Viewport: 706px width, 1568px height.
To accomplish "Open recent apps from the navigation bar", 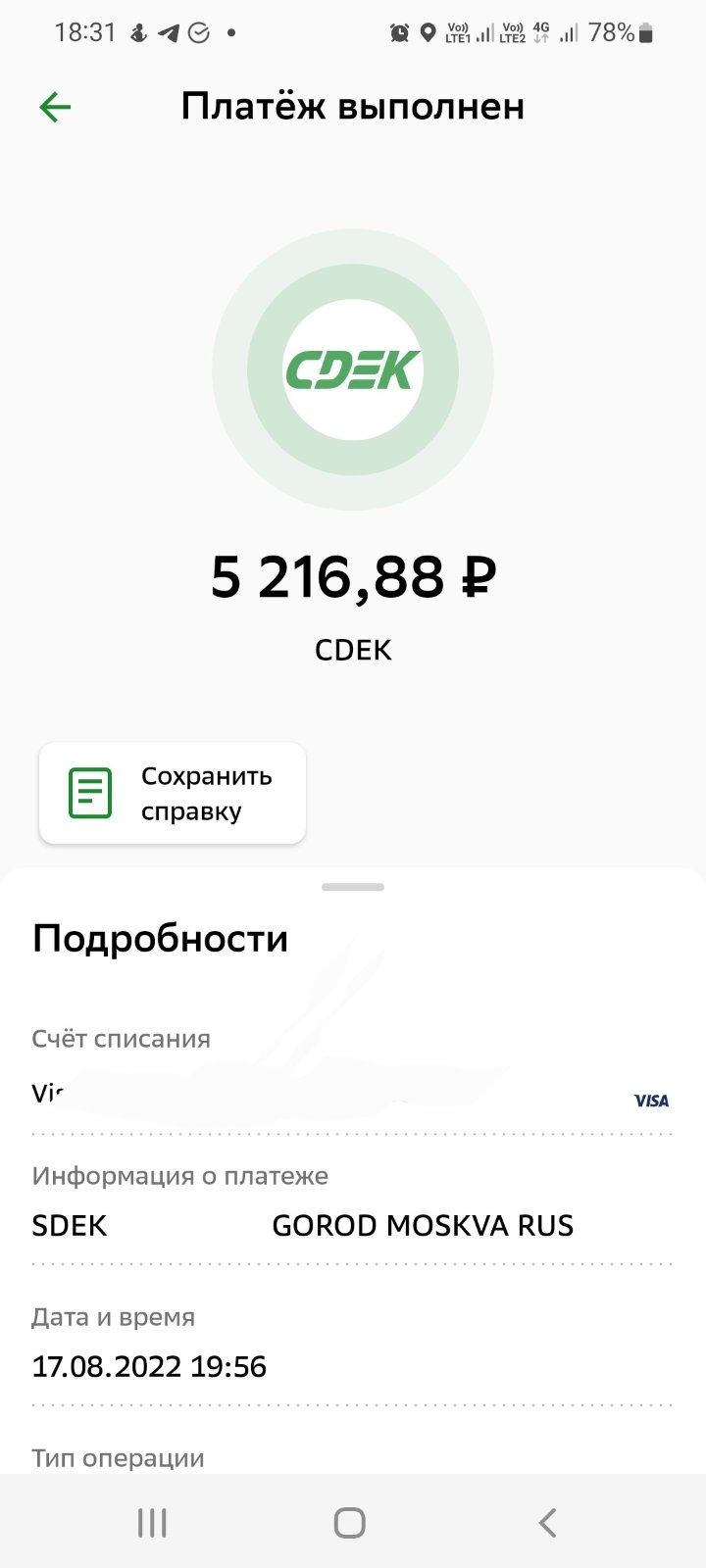I will pyautogui.click(x=152, y=1522).
